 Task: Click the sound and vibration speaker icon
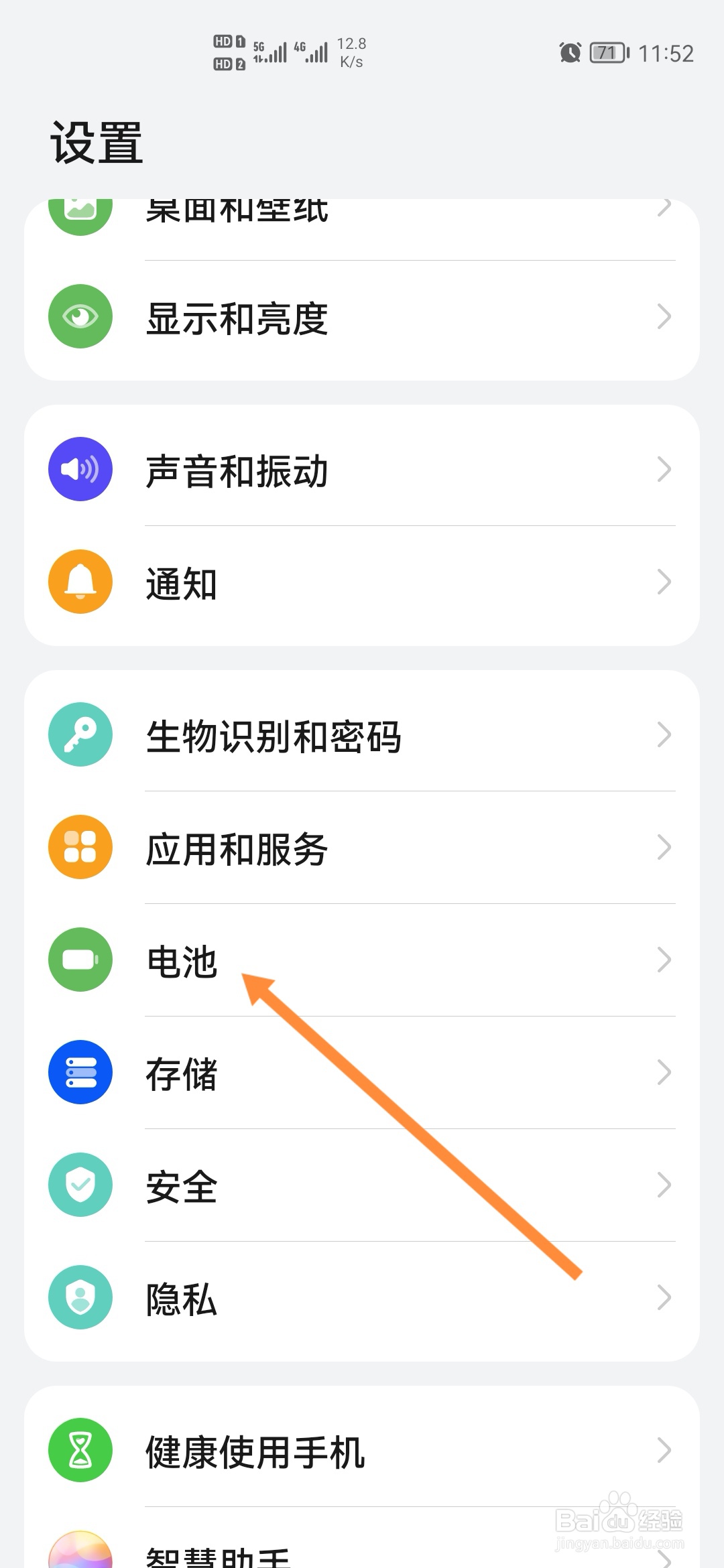[80, 469]
